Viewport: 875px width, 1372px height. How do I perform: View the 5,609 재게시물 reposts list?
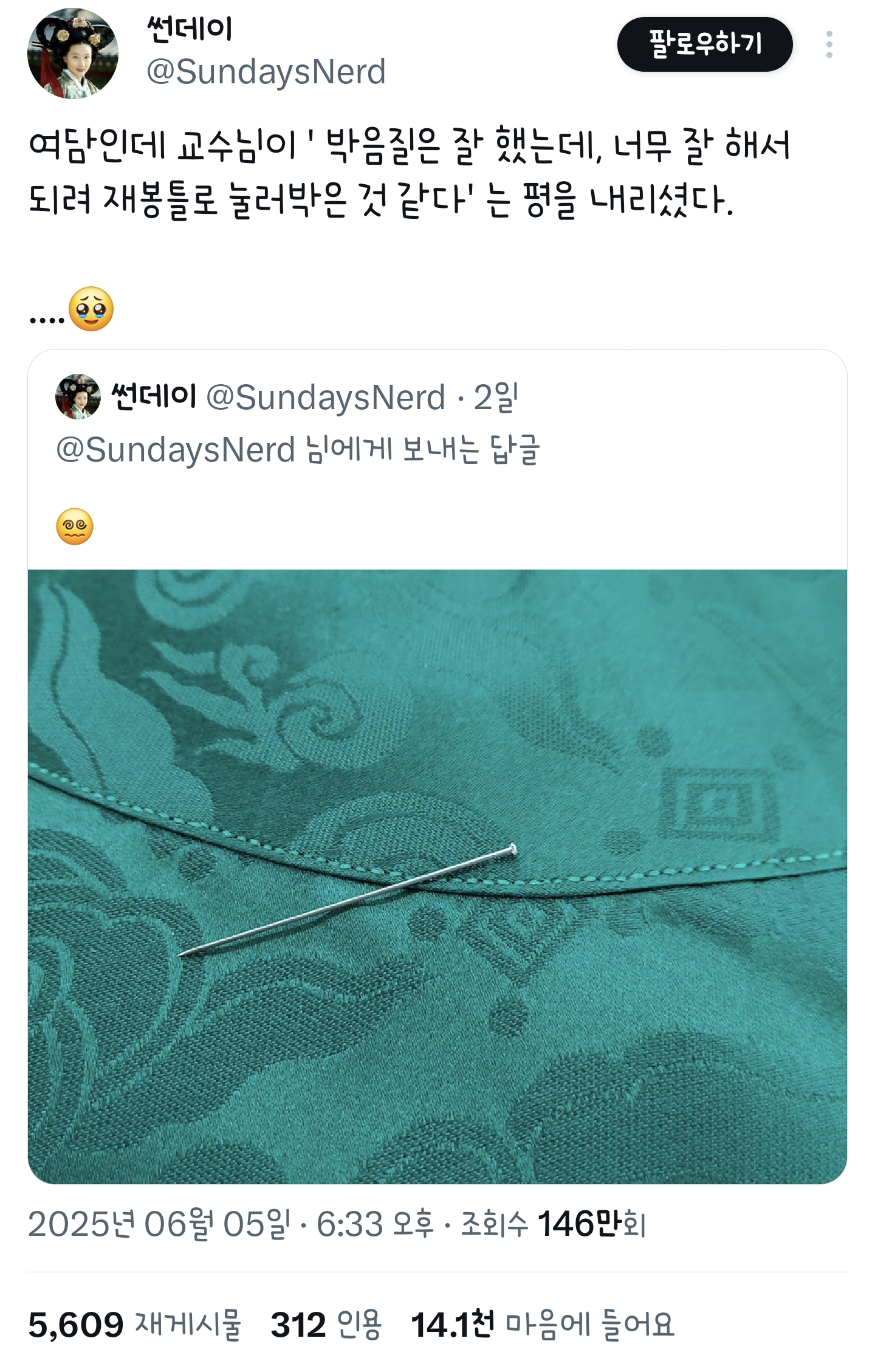135,1325
